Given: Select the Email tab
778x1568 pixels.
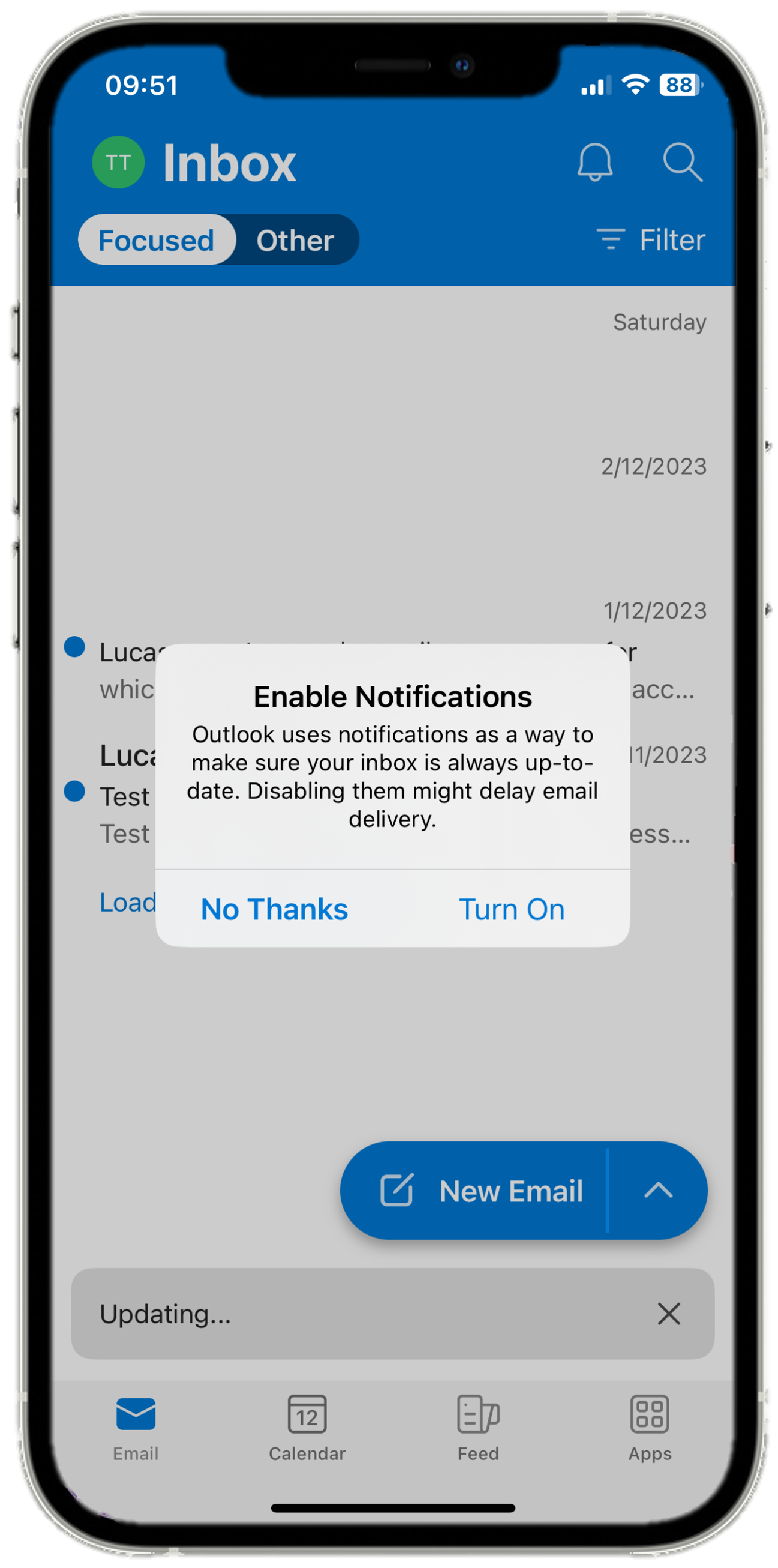Looking at the screenshot, I should point(136,1428).
